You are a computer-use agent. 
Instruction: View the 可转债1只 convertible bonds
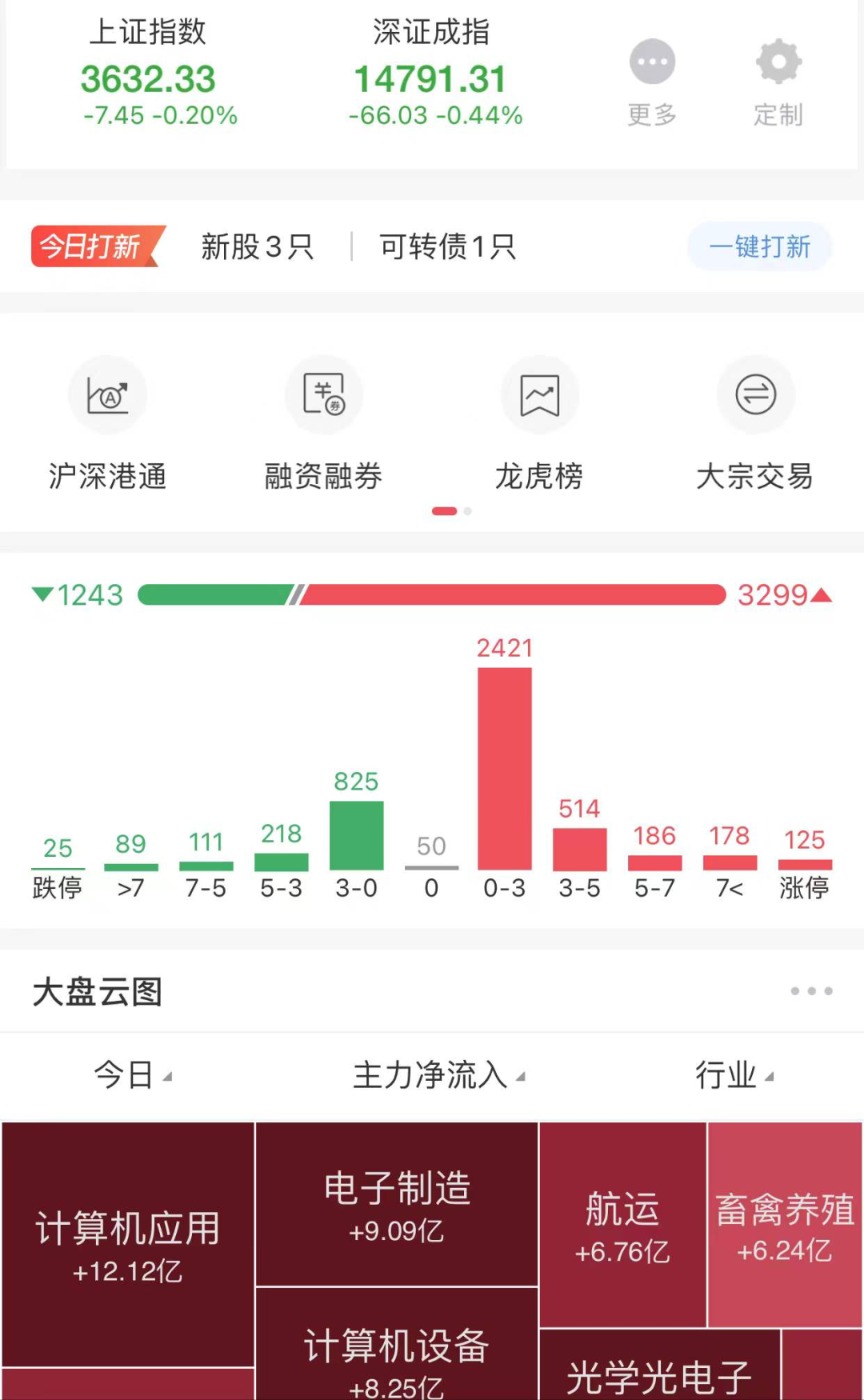pyautogui.click(x=447, y=246)
